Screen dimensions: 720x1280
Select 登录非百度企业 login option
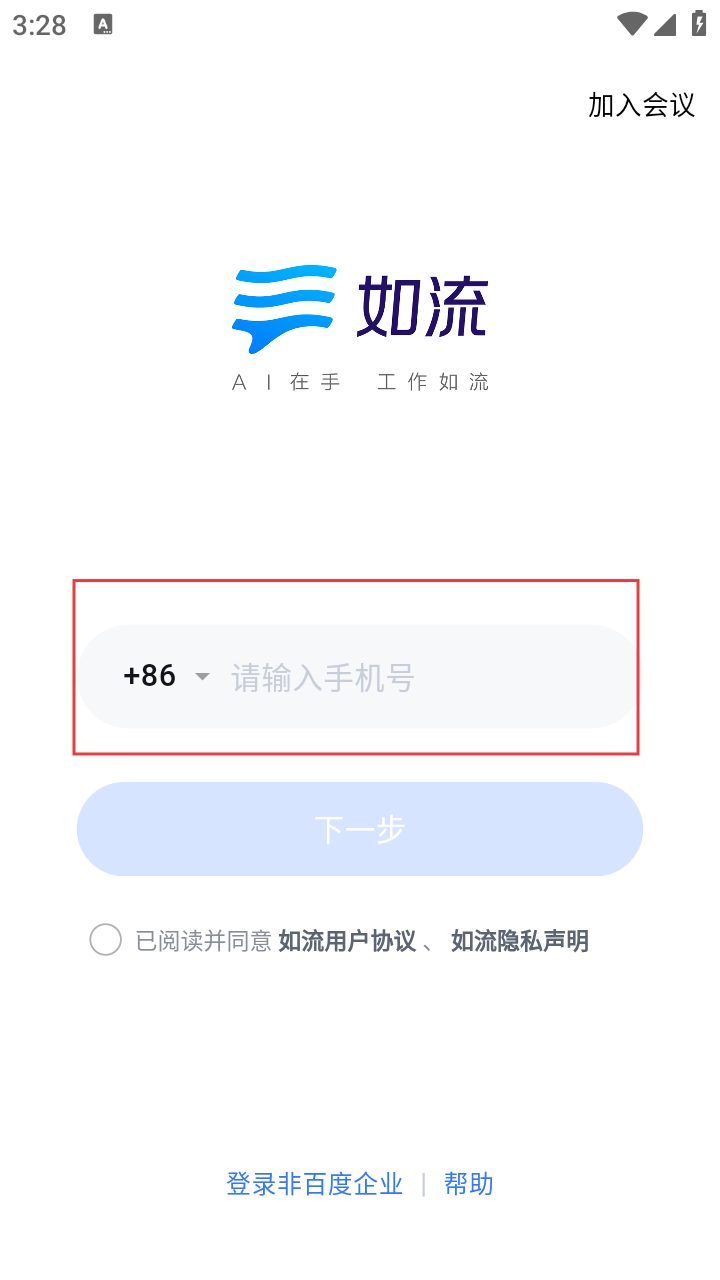314,1184
